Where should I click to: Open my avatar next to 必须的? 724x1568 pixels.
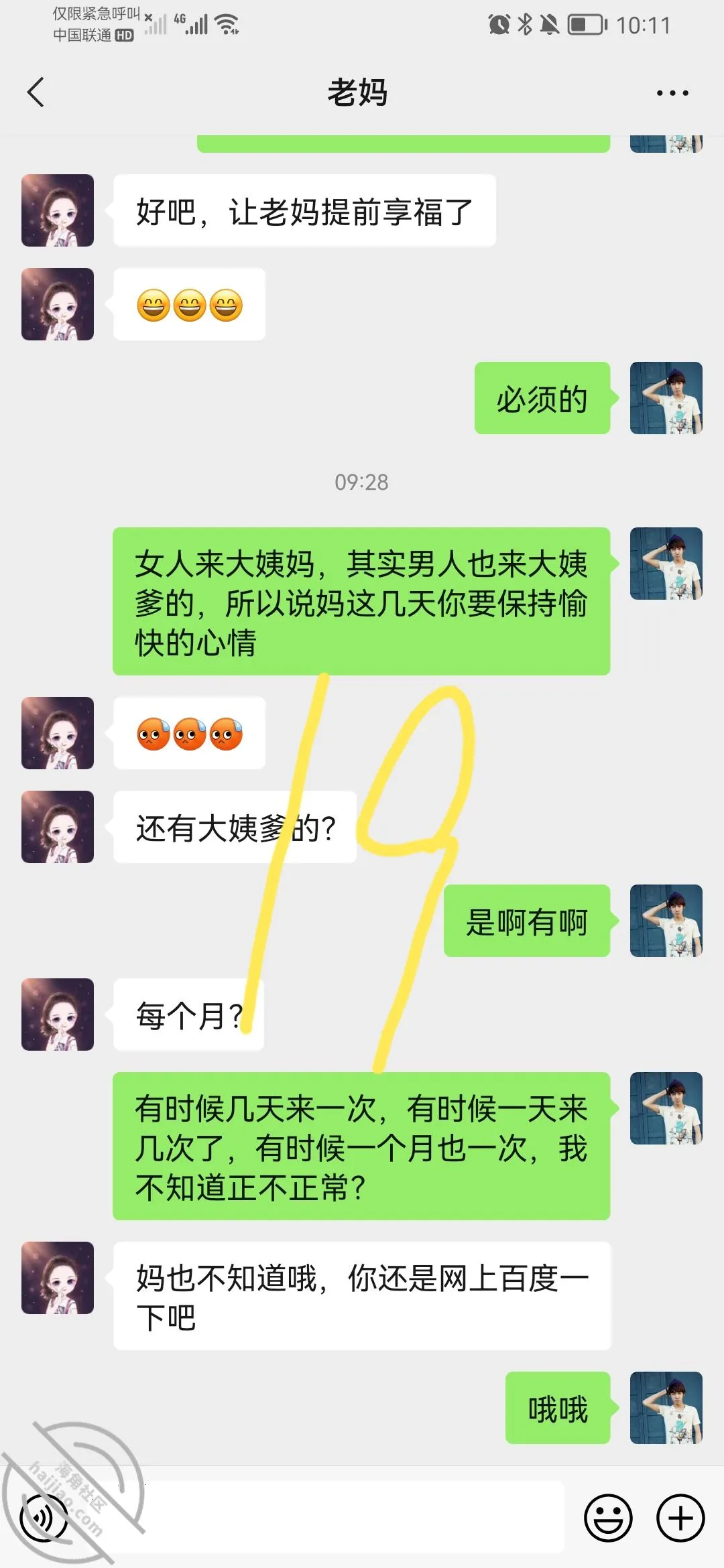pyautogui.click(x=666, y=398)
